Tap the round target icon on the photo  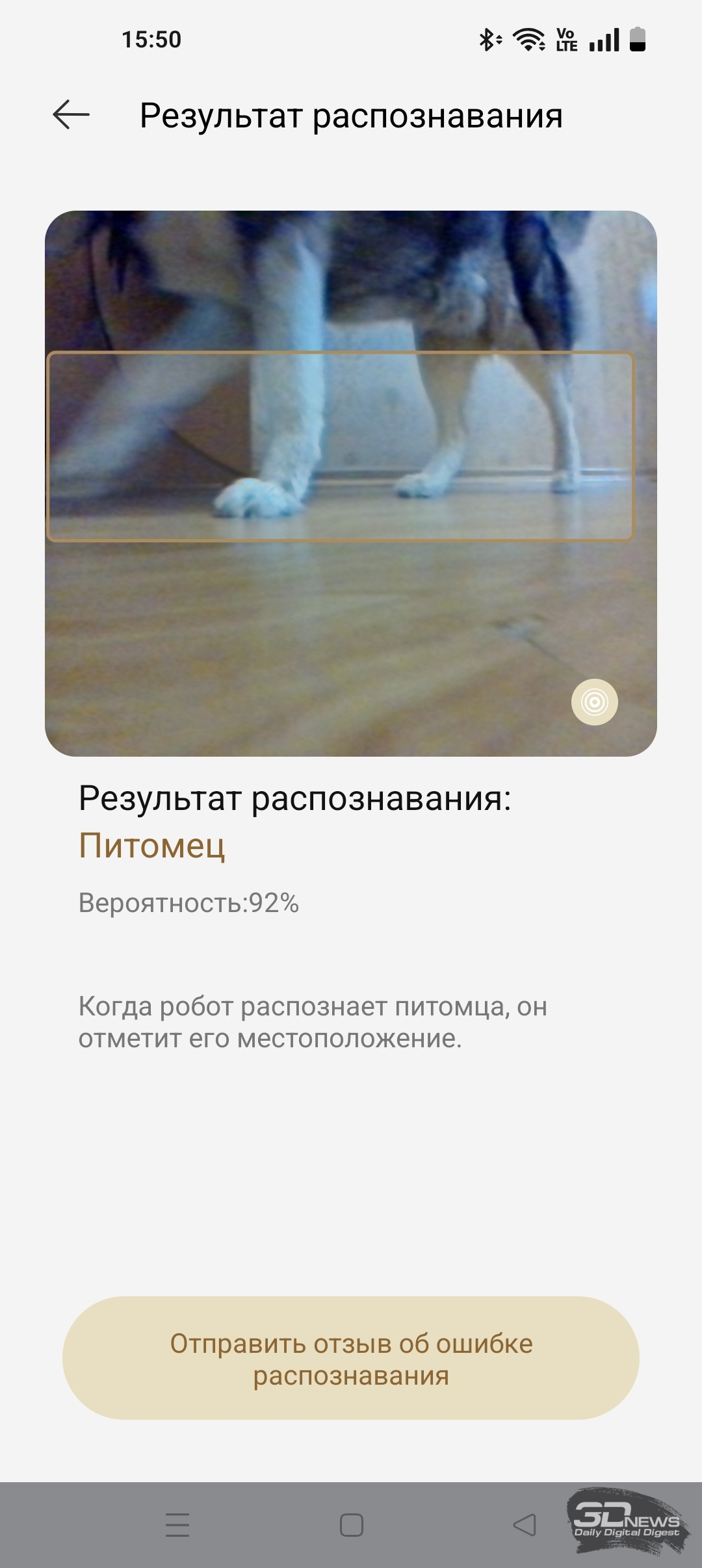coord(594,702)
